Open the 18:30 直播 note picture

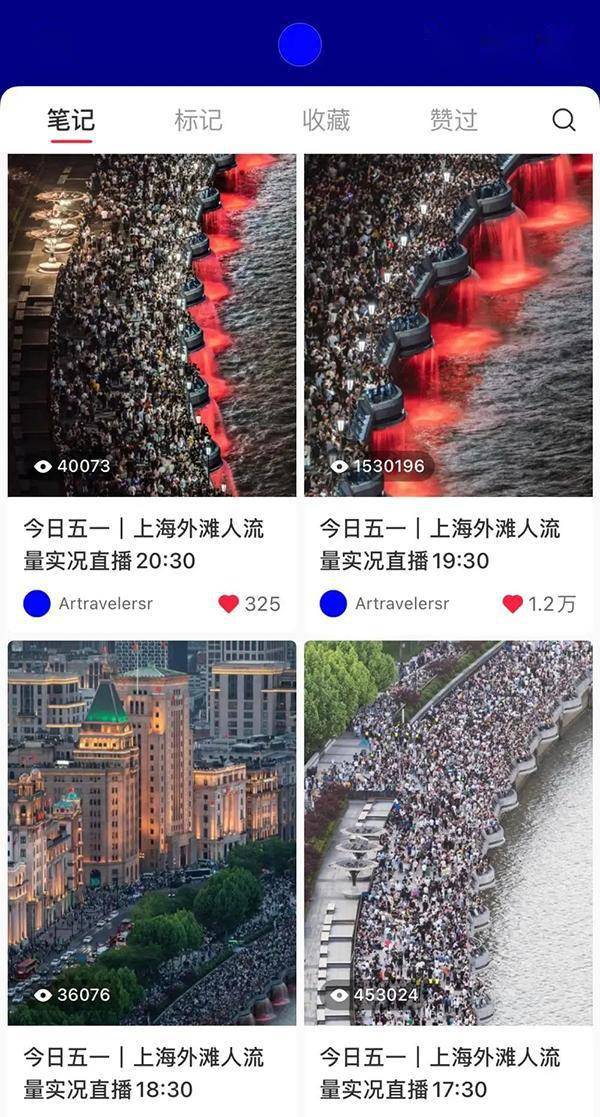[152, 832]
